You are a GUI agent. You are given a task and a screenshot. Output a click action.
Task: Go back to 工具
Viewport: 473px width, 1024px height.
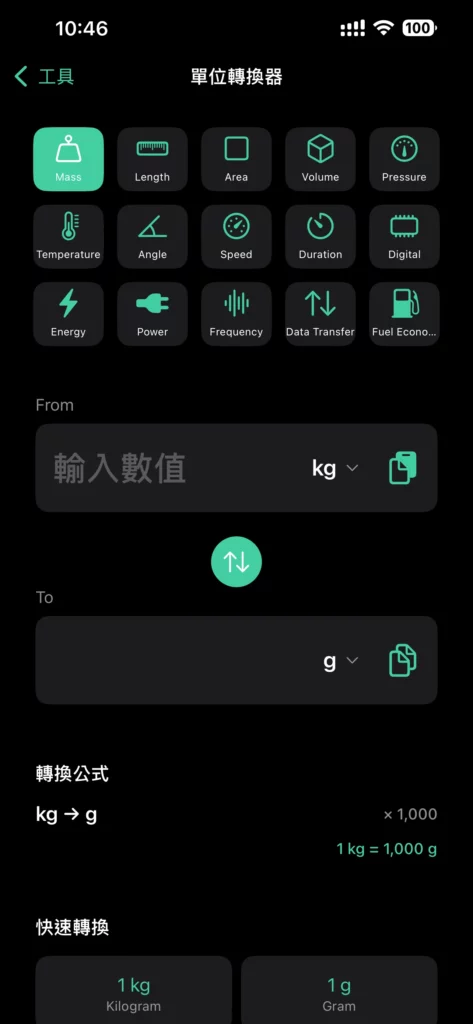point(44,76)
